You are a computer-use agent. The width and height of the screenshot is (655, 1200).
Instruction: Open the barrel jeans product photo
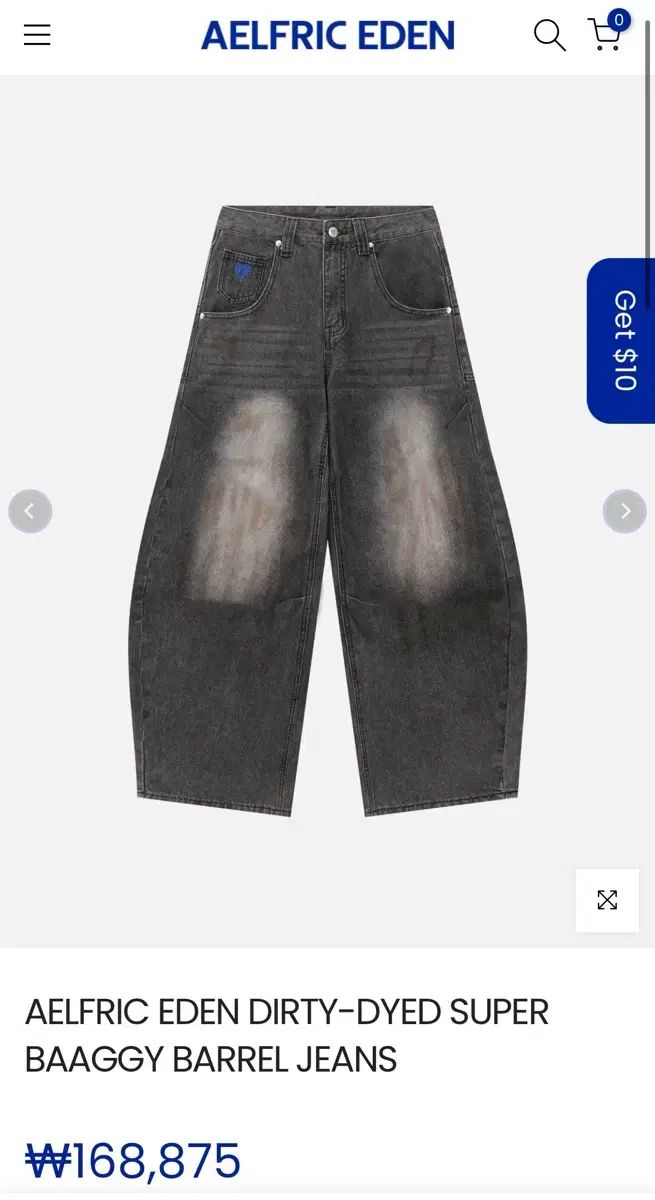point(327,510)
